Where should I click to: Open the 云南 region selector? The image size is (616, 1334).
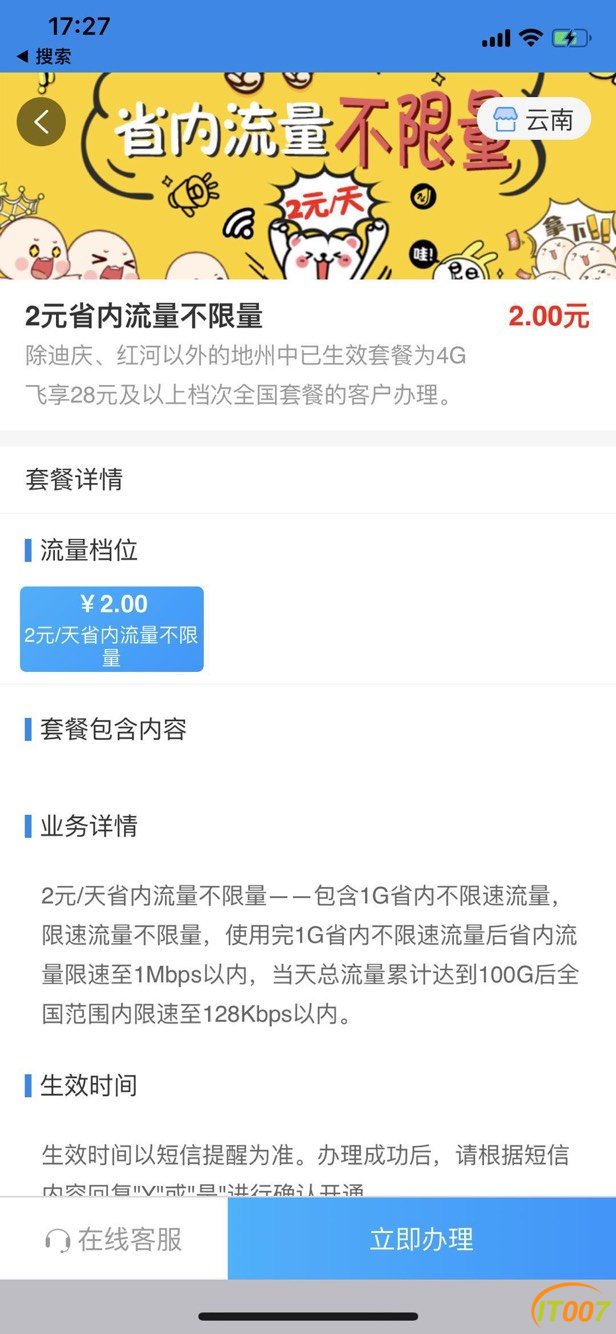[x=534, y=120]
